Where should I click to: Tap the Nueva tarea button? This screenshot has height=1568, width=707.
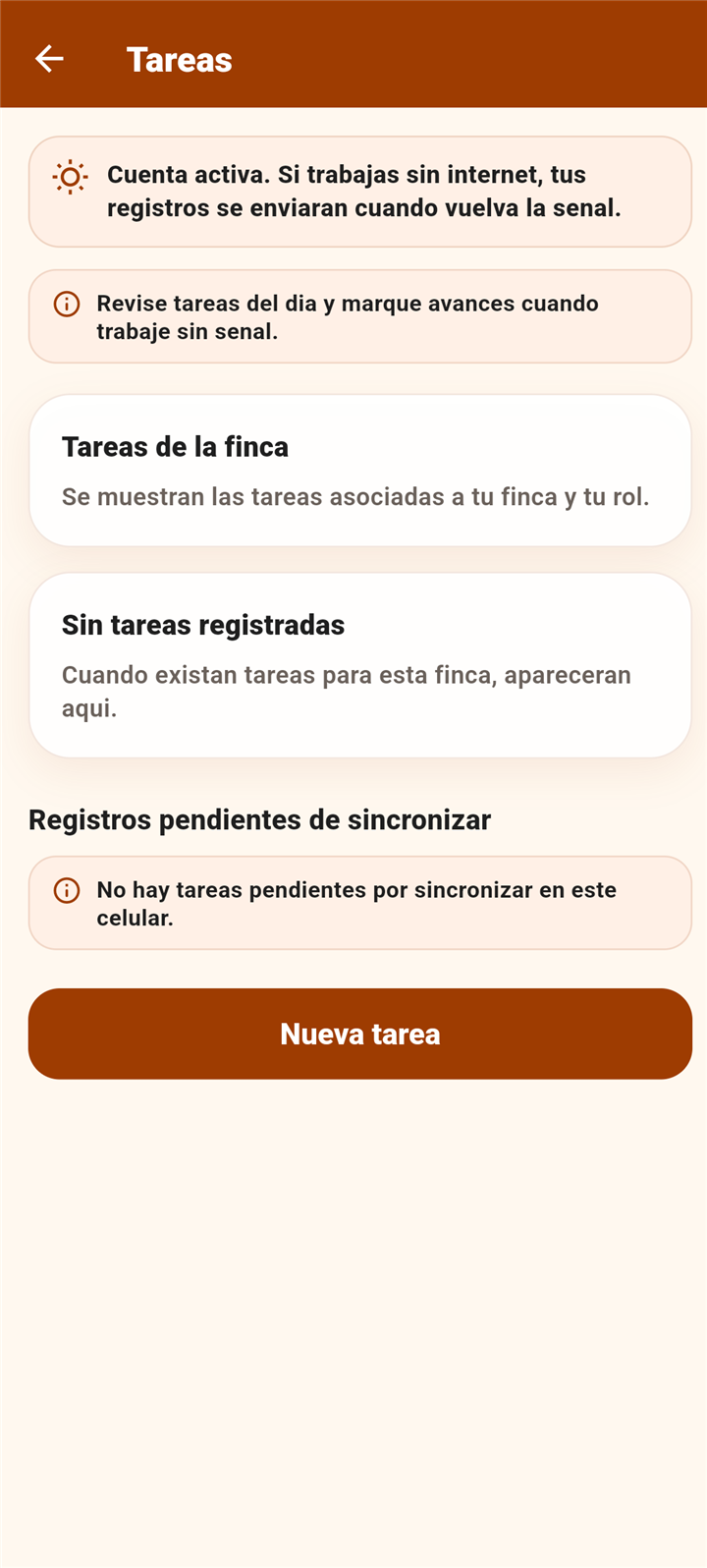coord(360,1034)
